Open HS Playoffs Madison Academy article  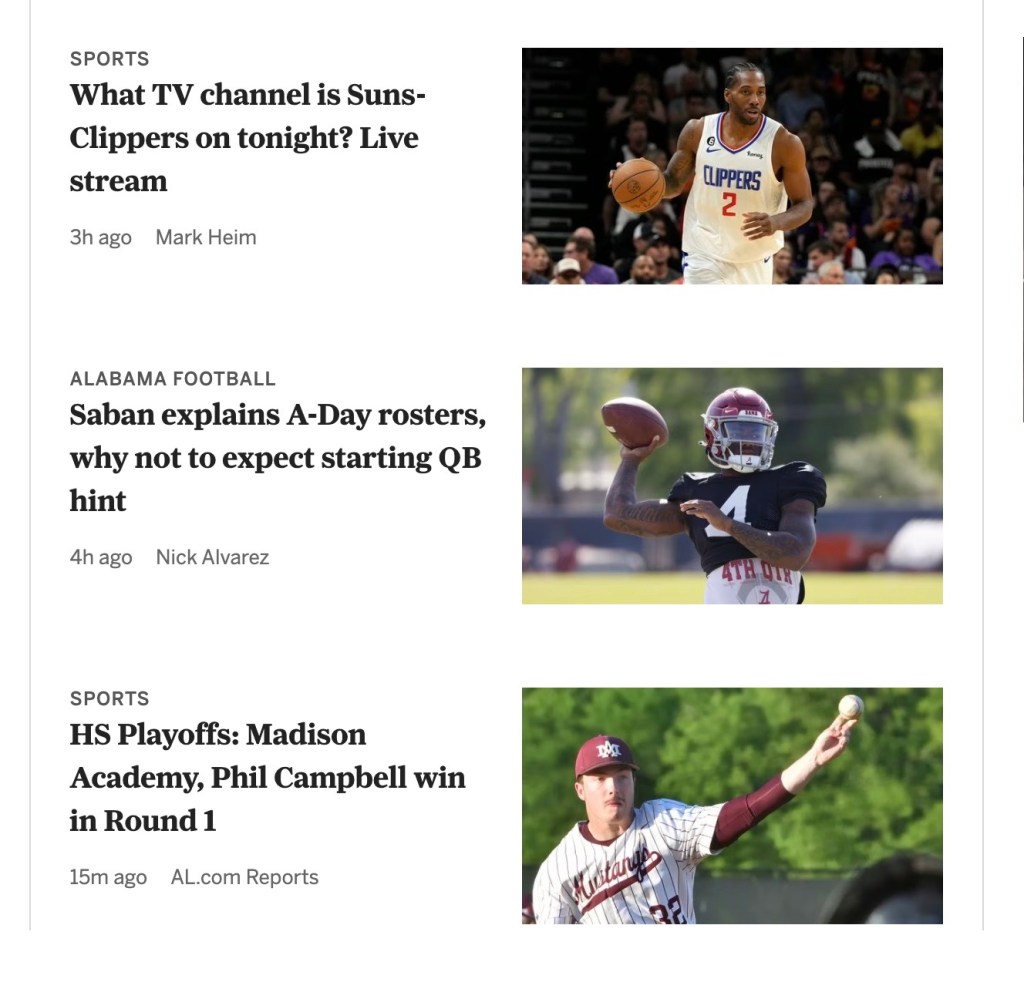266,778
